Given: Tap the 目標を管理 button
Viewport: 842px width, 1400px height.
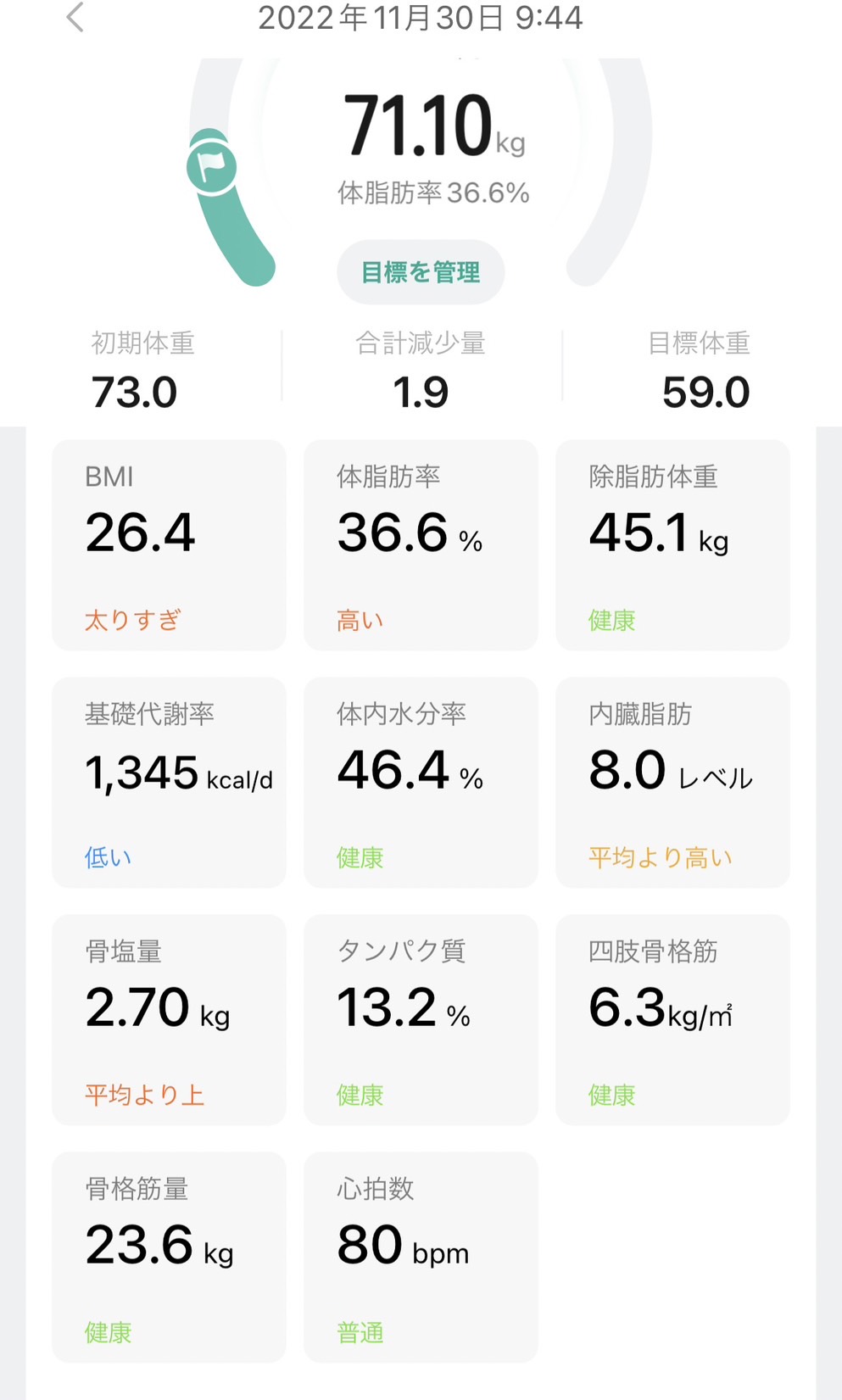Looking at the screenshot, I should (421, 272).
